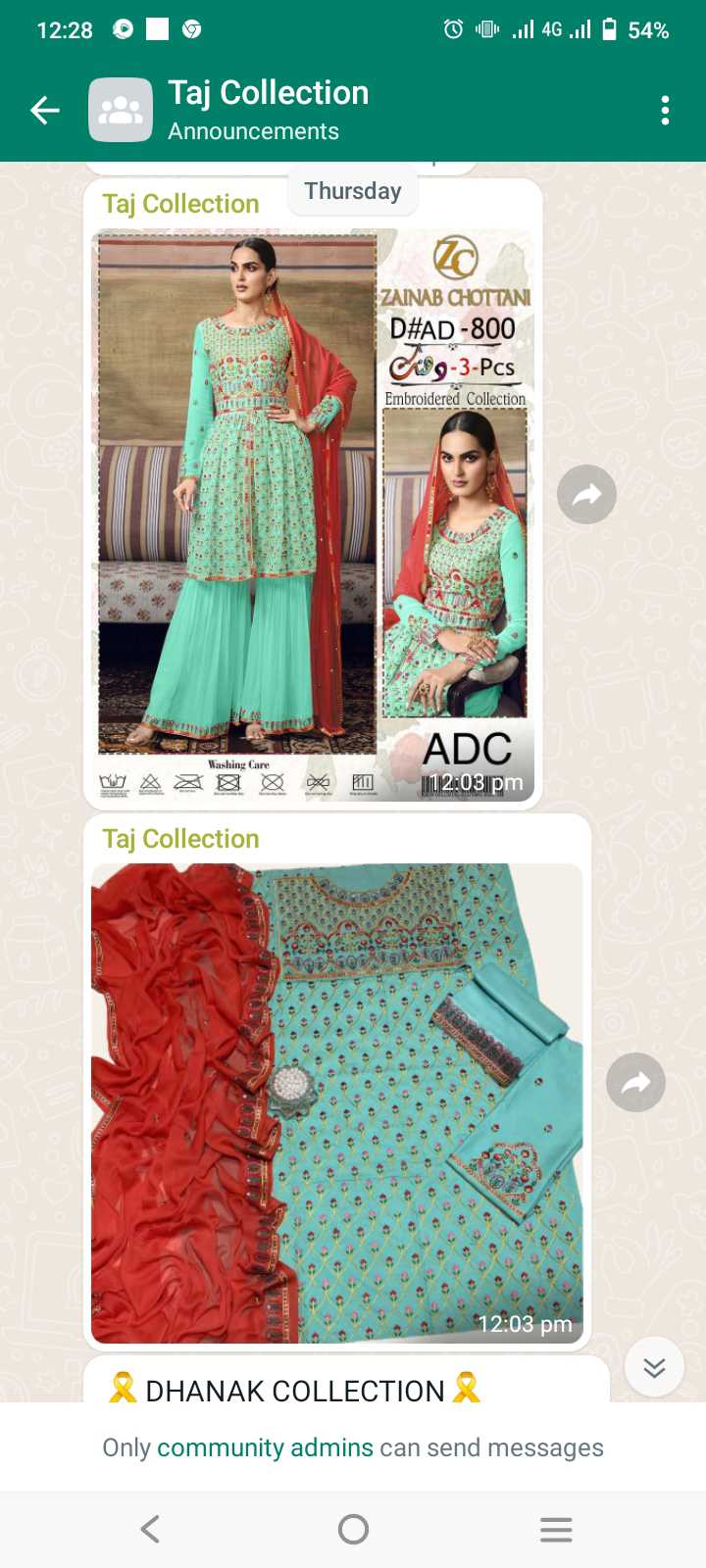This screenshot has width=706, height=1568.
Task: Open the turquoise fabric suit photo
Action: click(336, 1102)
